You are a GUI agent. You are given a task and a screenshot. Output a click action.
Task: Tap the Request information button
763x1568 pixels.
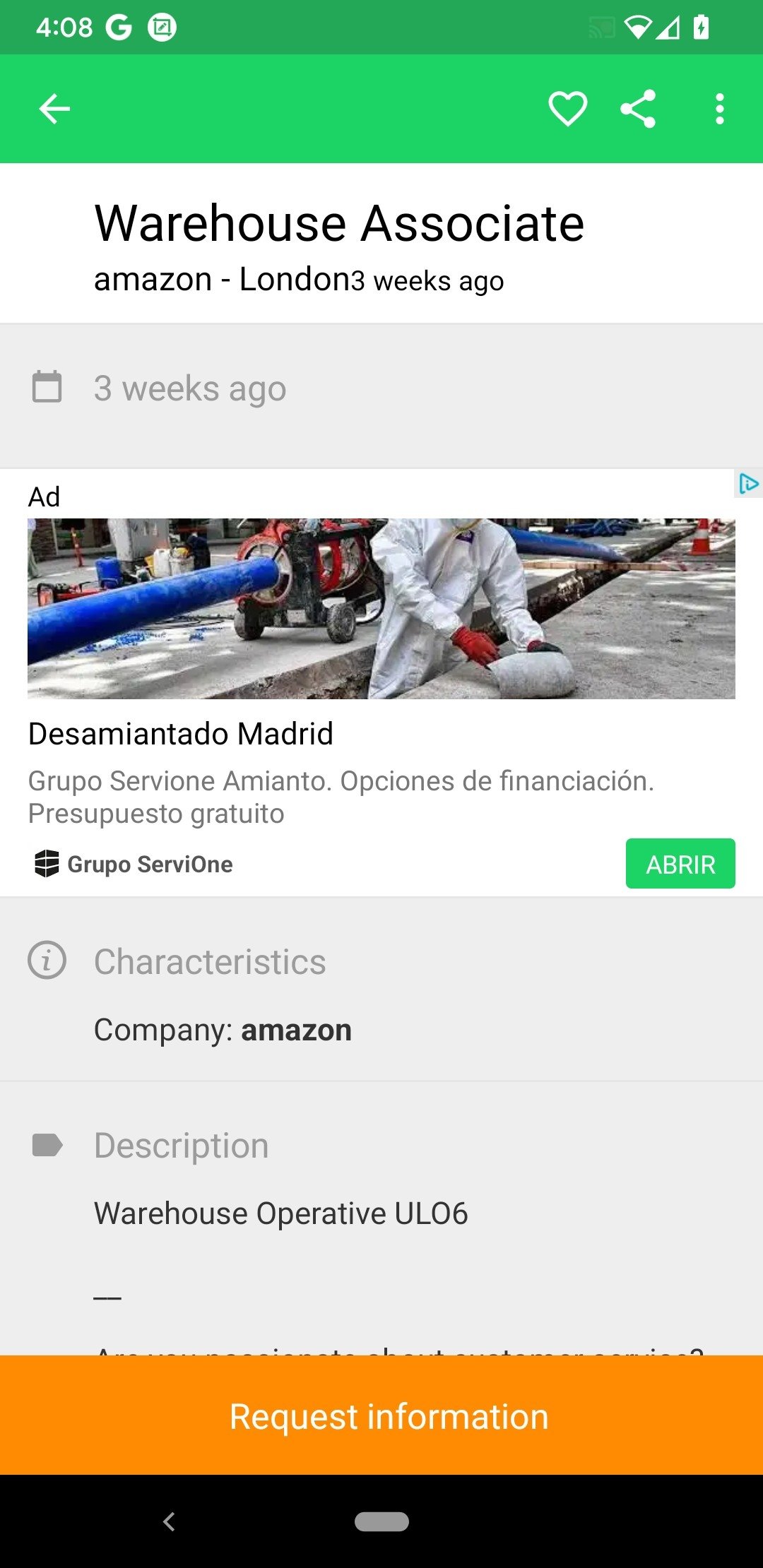[381, 1415]
